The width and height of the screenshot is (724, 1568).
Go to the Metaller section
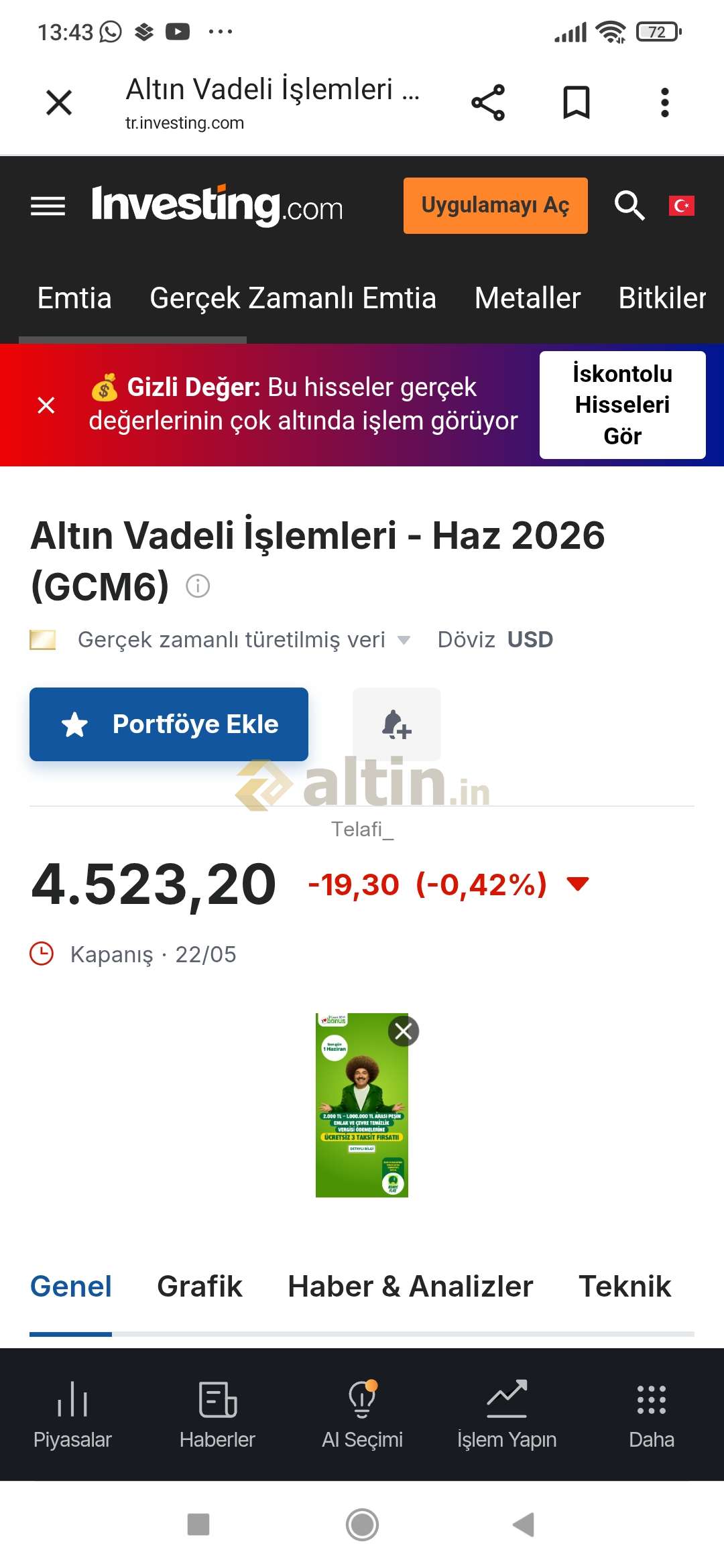coord(528,298)
